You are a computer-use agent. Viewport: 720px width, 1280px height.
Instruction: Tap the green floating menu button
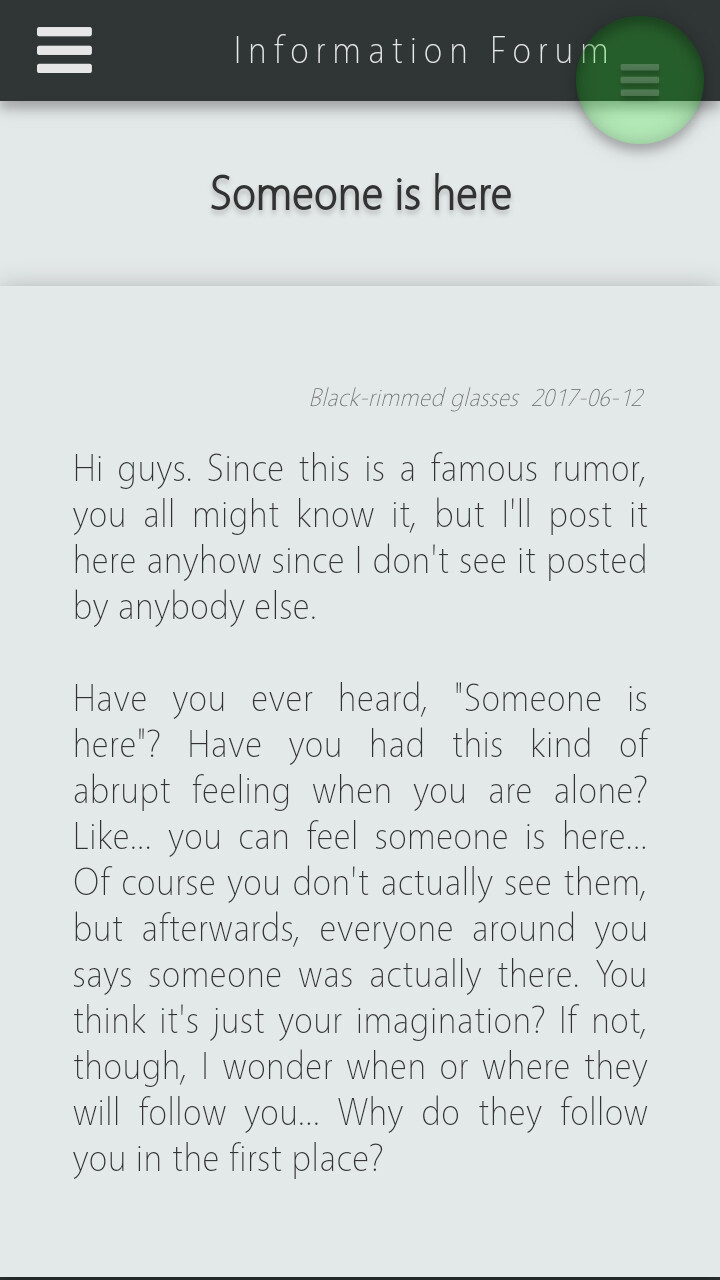tap(640, 80)
